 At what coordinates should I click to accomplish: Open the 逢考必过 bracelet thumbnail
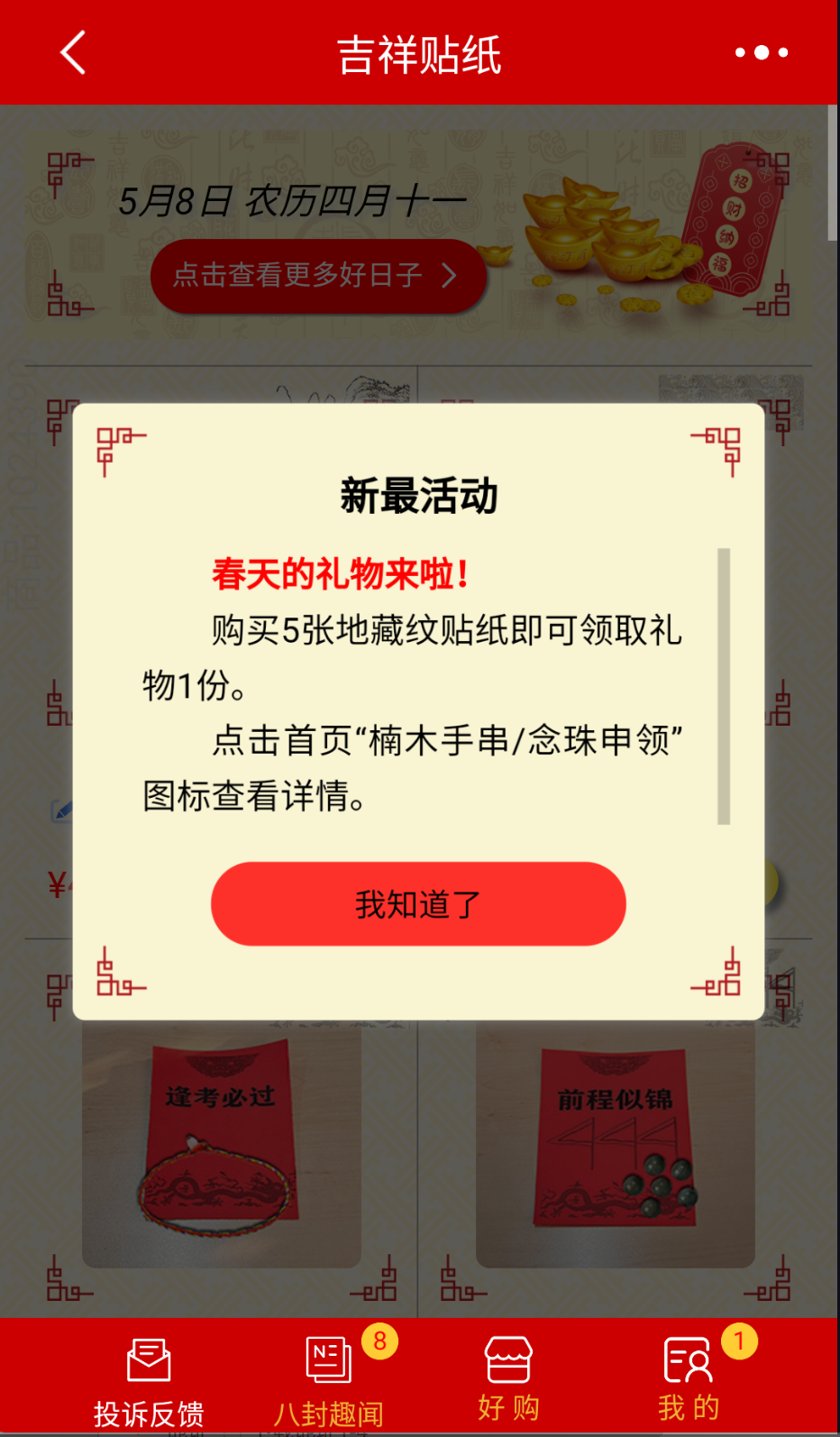pos(220,1145)
